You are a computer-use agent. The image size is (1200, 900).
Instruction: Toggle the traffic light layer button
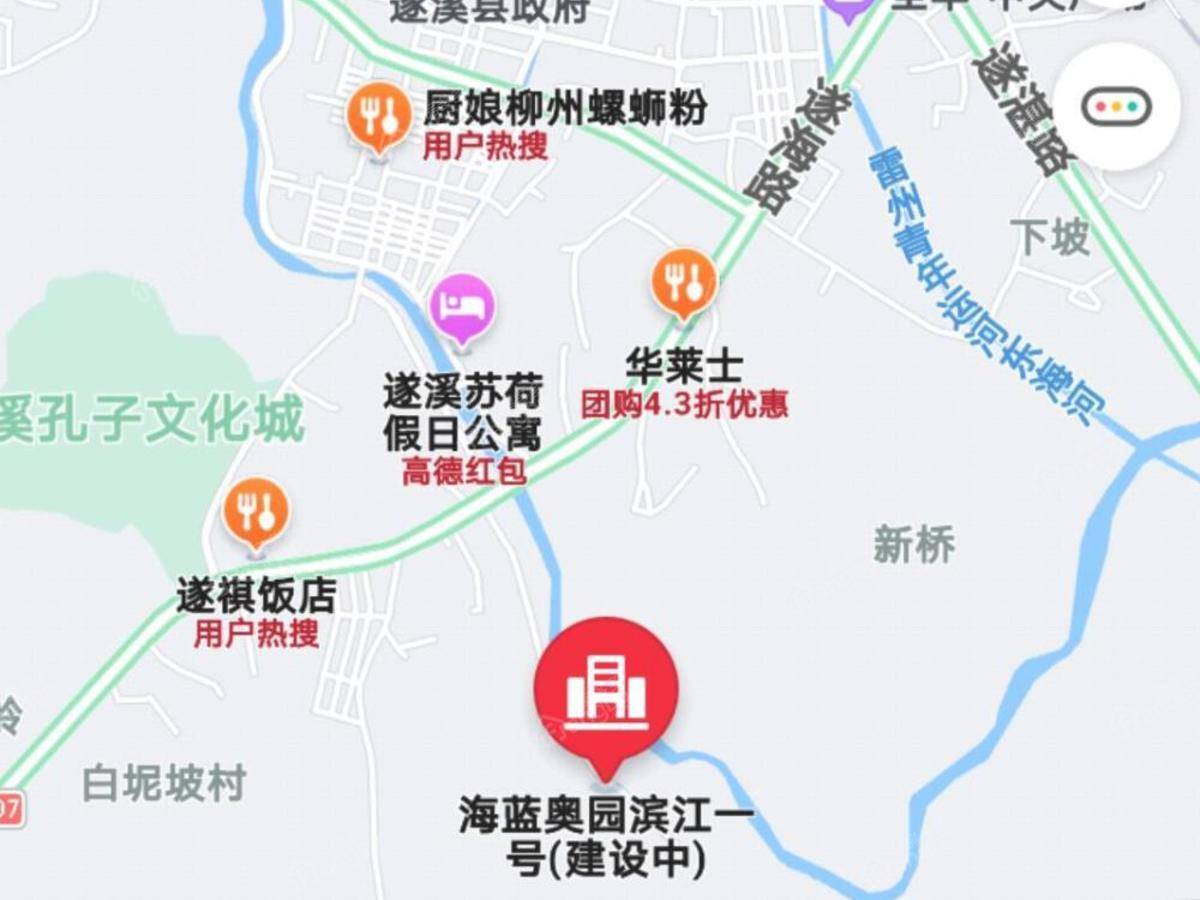pos(1116,107)
